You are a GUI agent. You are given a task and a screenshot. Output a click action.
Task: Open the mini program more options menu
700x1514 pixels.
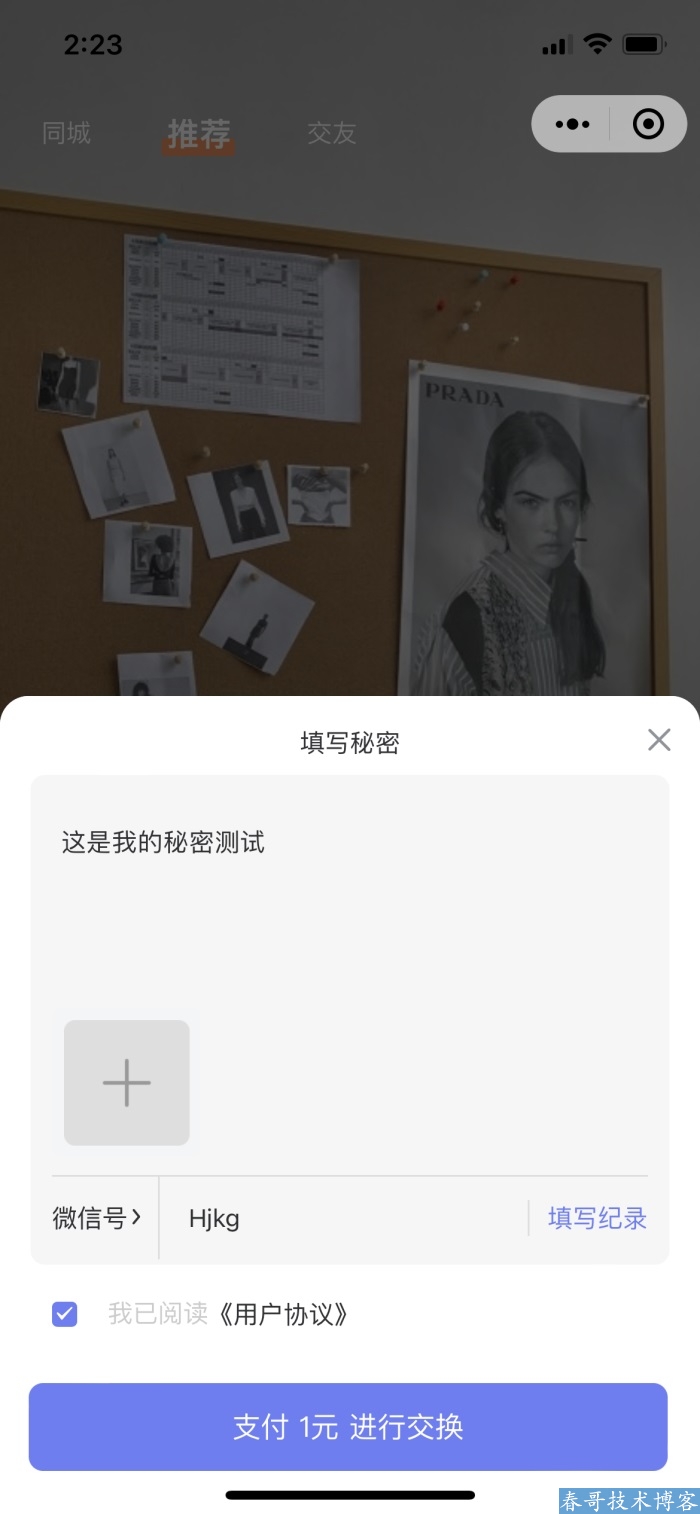pos(572,124)
